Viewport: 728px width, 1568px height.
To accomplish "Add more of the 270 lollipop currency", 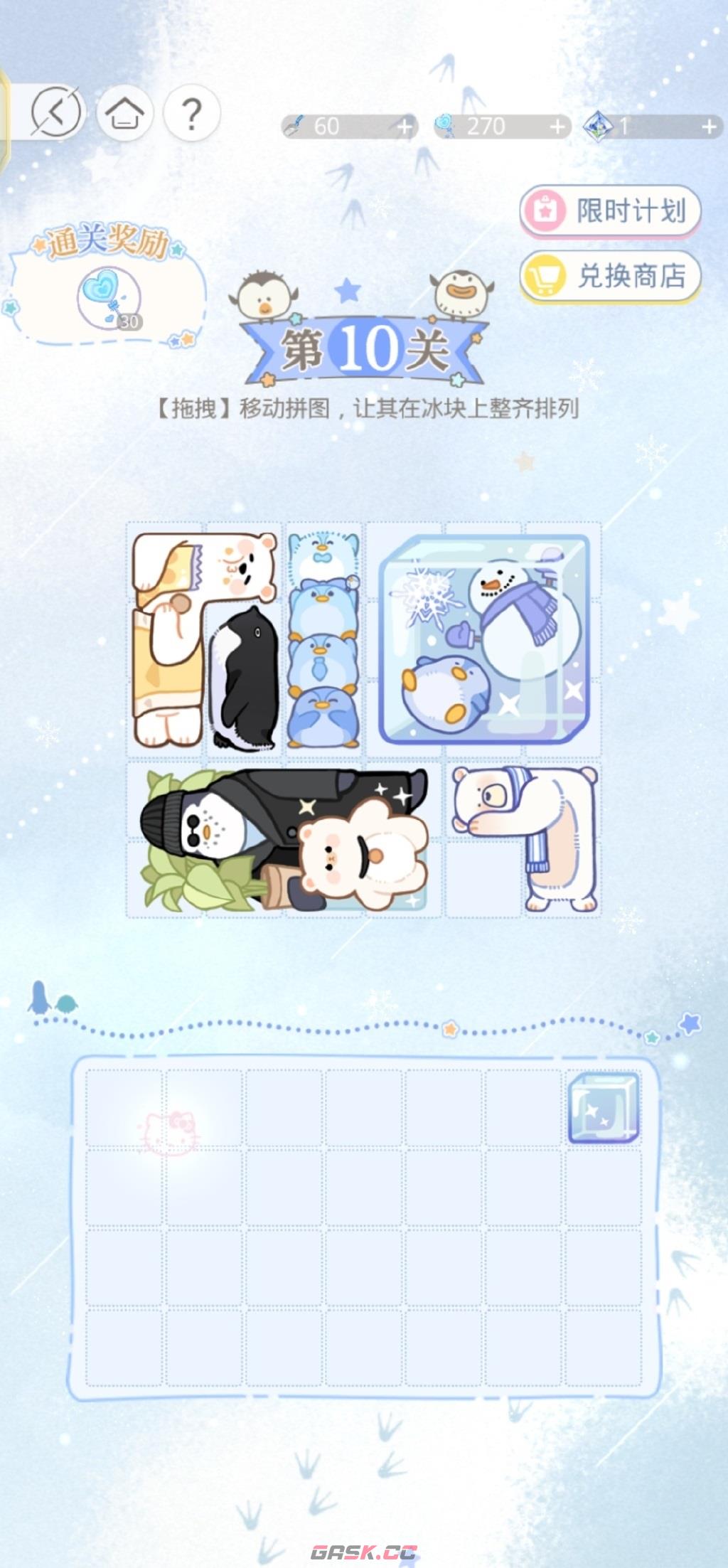I will pos(558,127).
